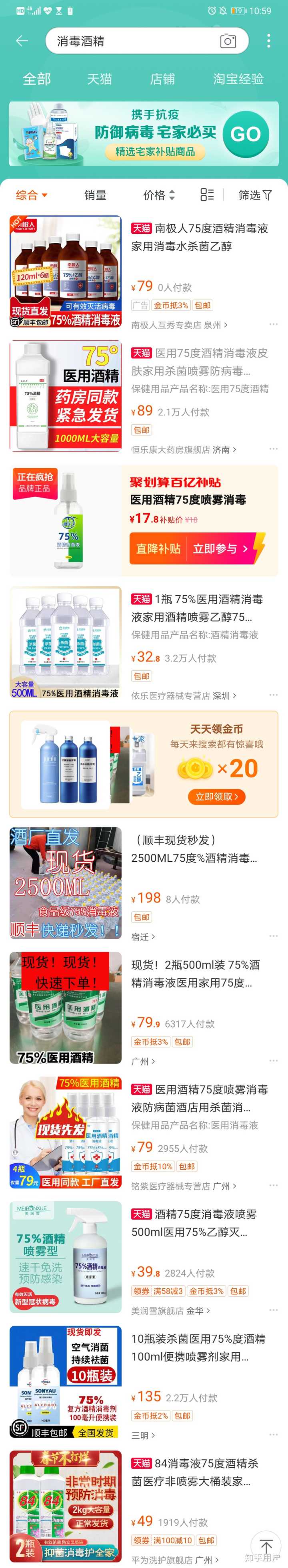Sort results by 销量
Viewport: 288px width, 1568px height.
coord(95,195)
